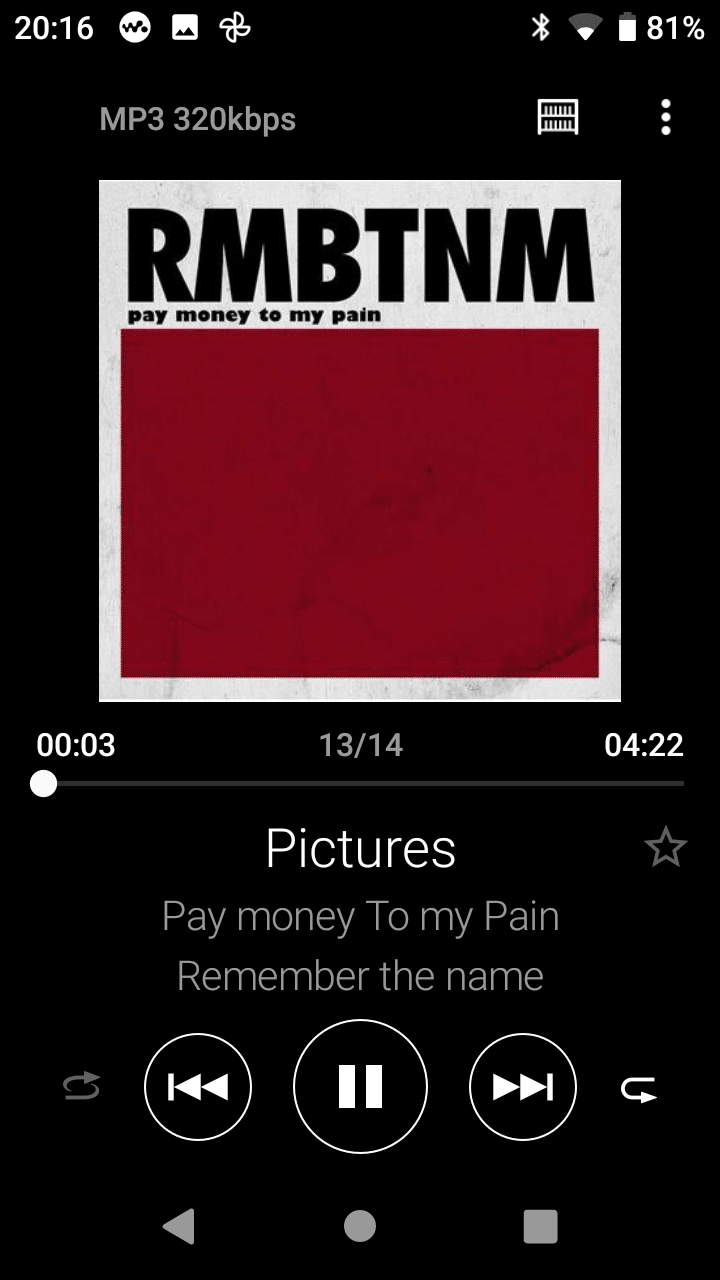Navigate back using the system back button
This screenshot has height=1280, width=720.
[x=179, y=1226]
